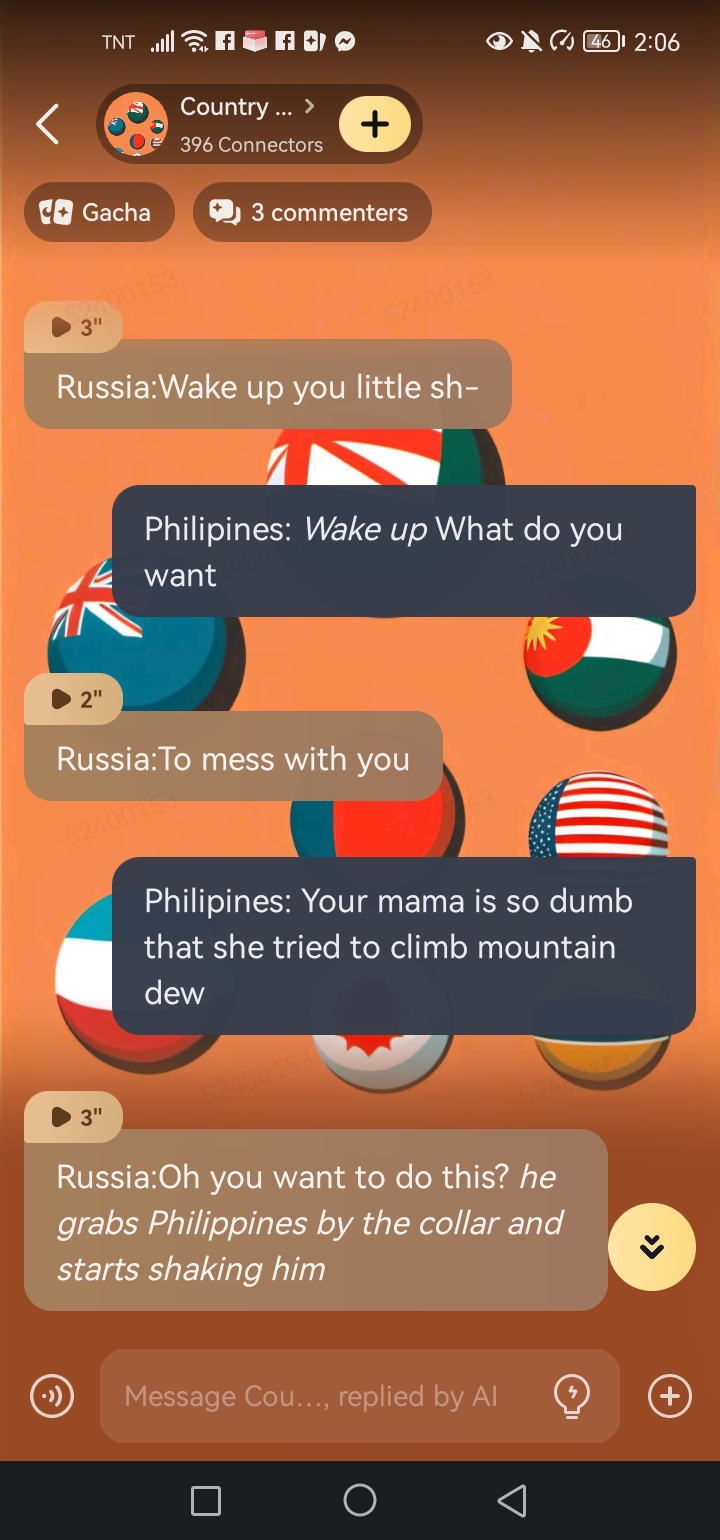Open the lightbulb suggestion icon
The width and height of the screenshot is (720, 1540).
572,1396
